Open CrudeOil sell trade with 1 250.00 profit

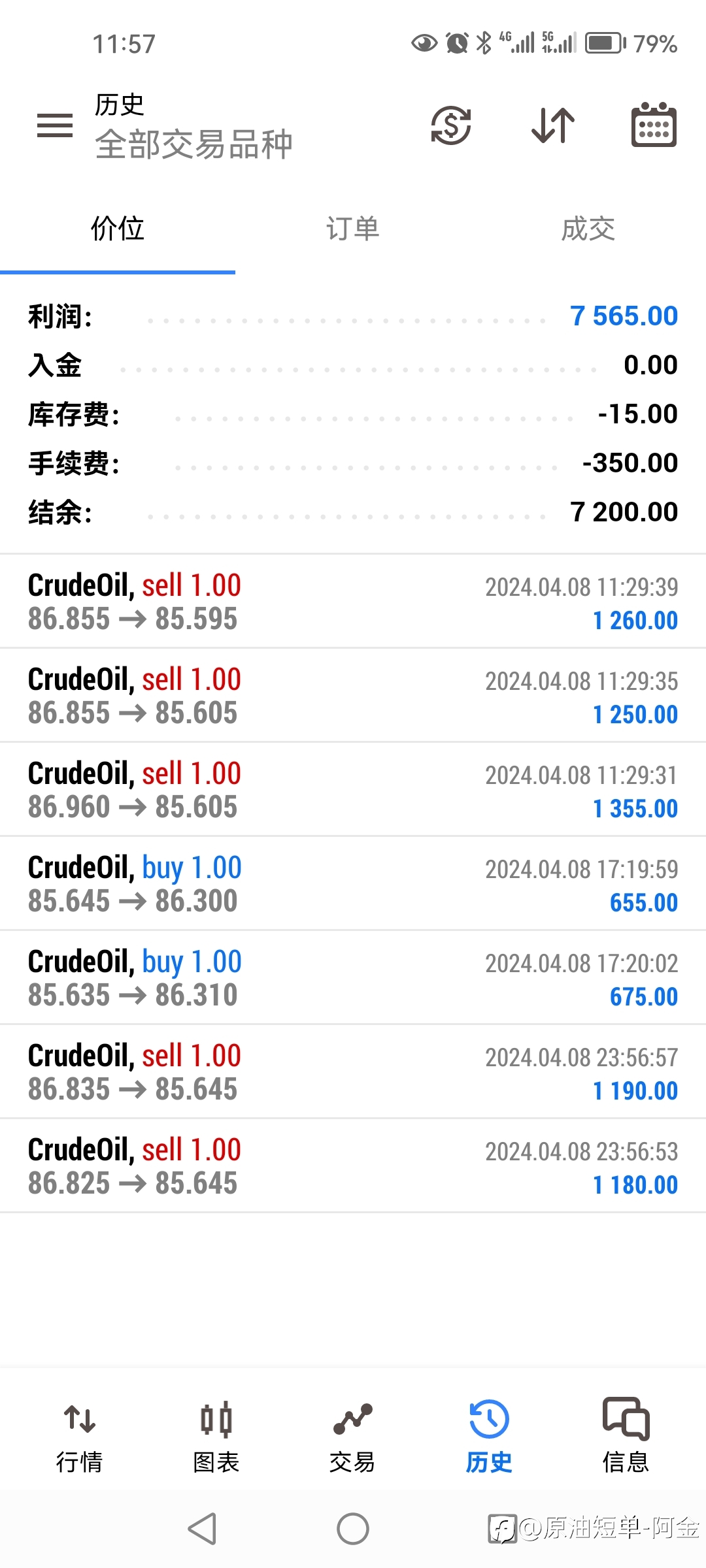pos(353,696)
